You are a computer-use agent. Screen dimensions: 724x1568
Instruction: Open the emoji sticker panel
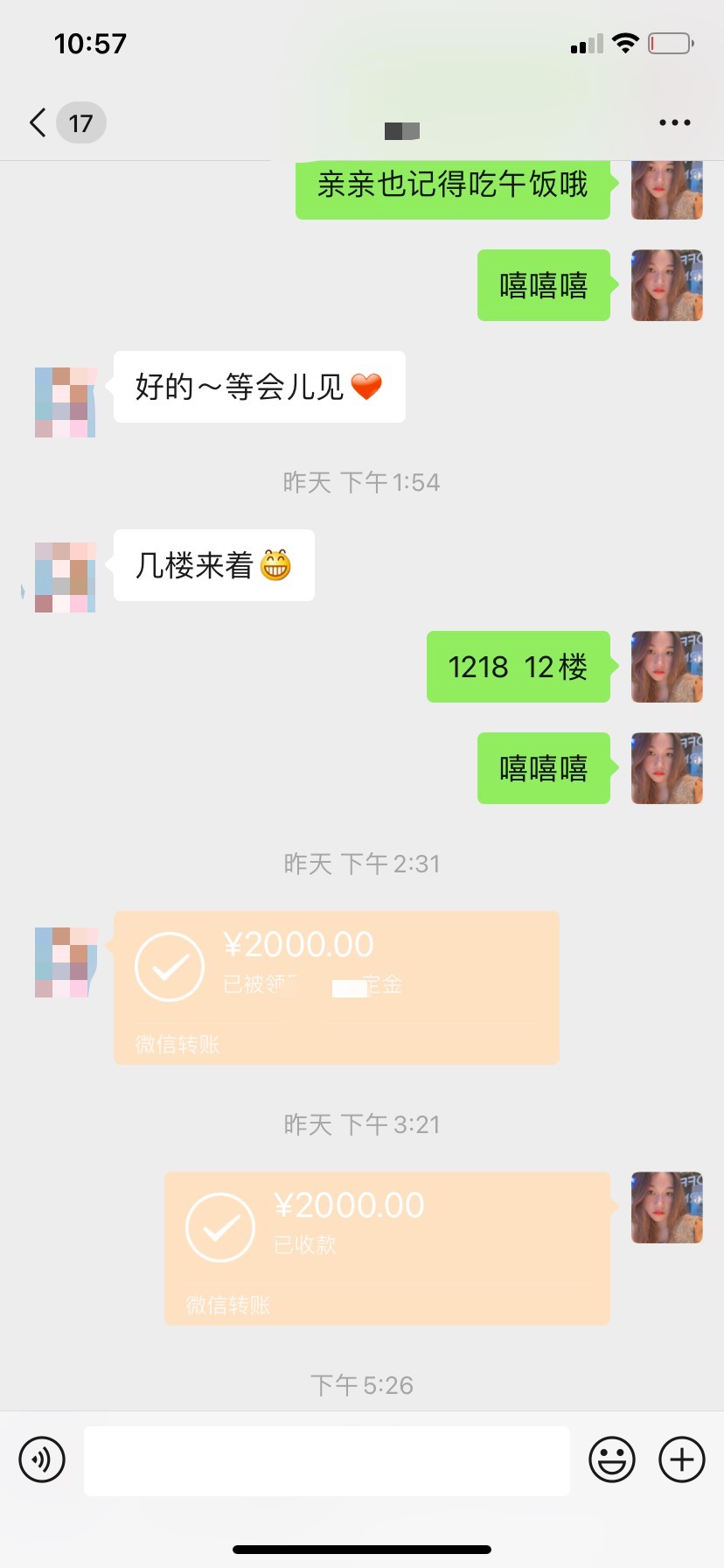coord(611,1459)
